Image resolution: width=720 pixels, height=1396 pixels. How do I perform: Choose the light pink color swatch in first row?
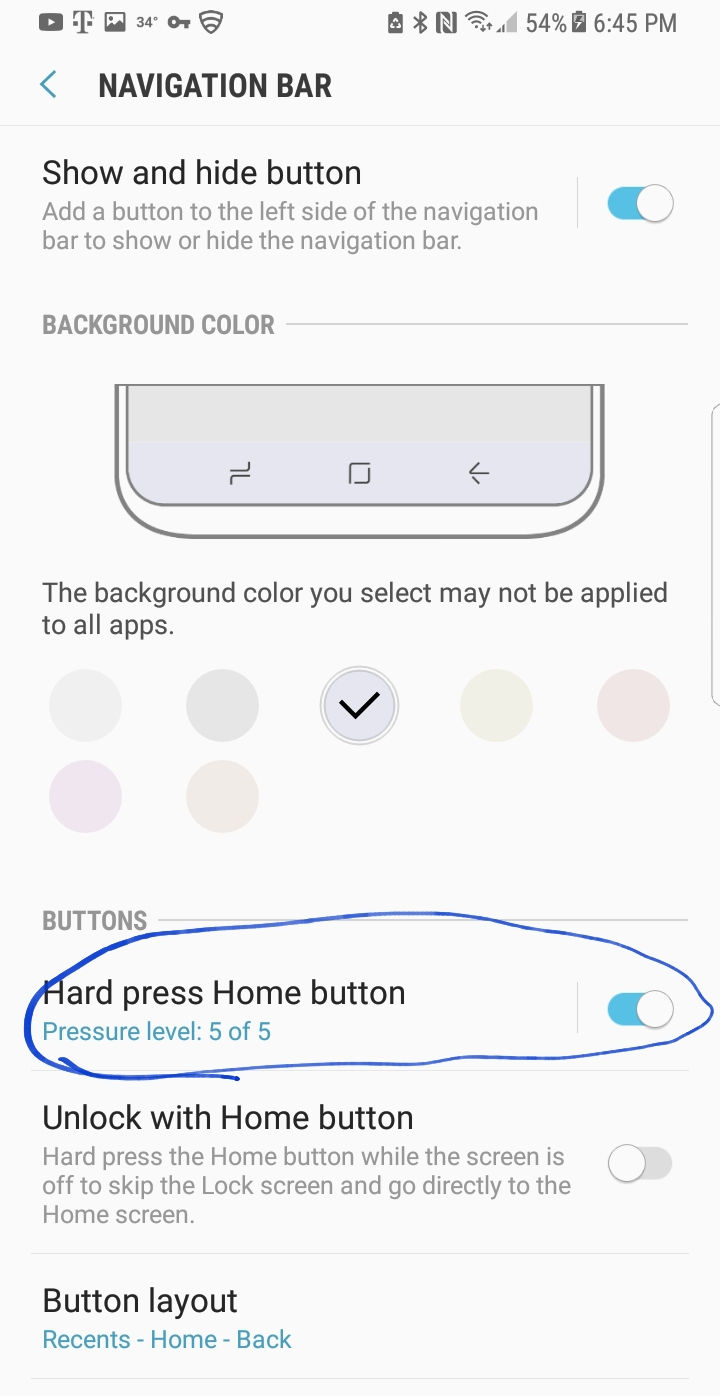[x=633, y=706]
